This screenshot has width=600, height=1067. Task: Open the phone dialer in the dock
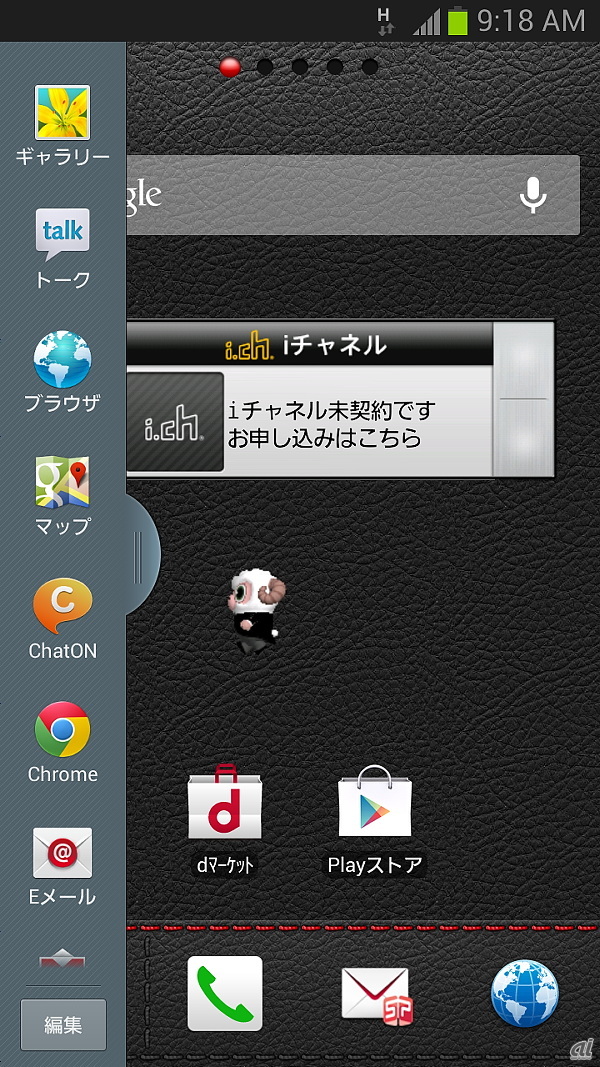pyautogui.click(x=225, y=993)
